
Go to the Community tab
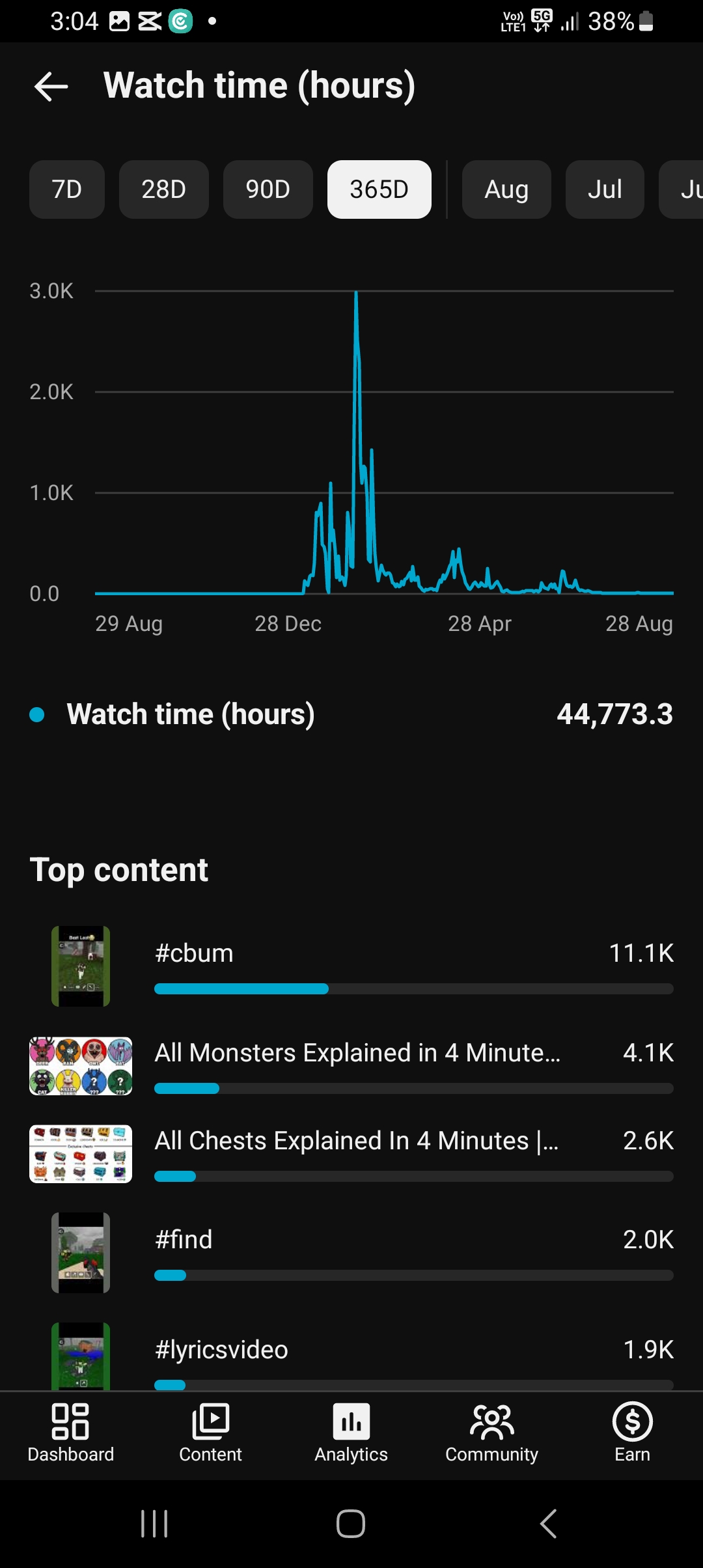[x=492, y=1433]
